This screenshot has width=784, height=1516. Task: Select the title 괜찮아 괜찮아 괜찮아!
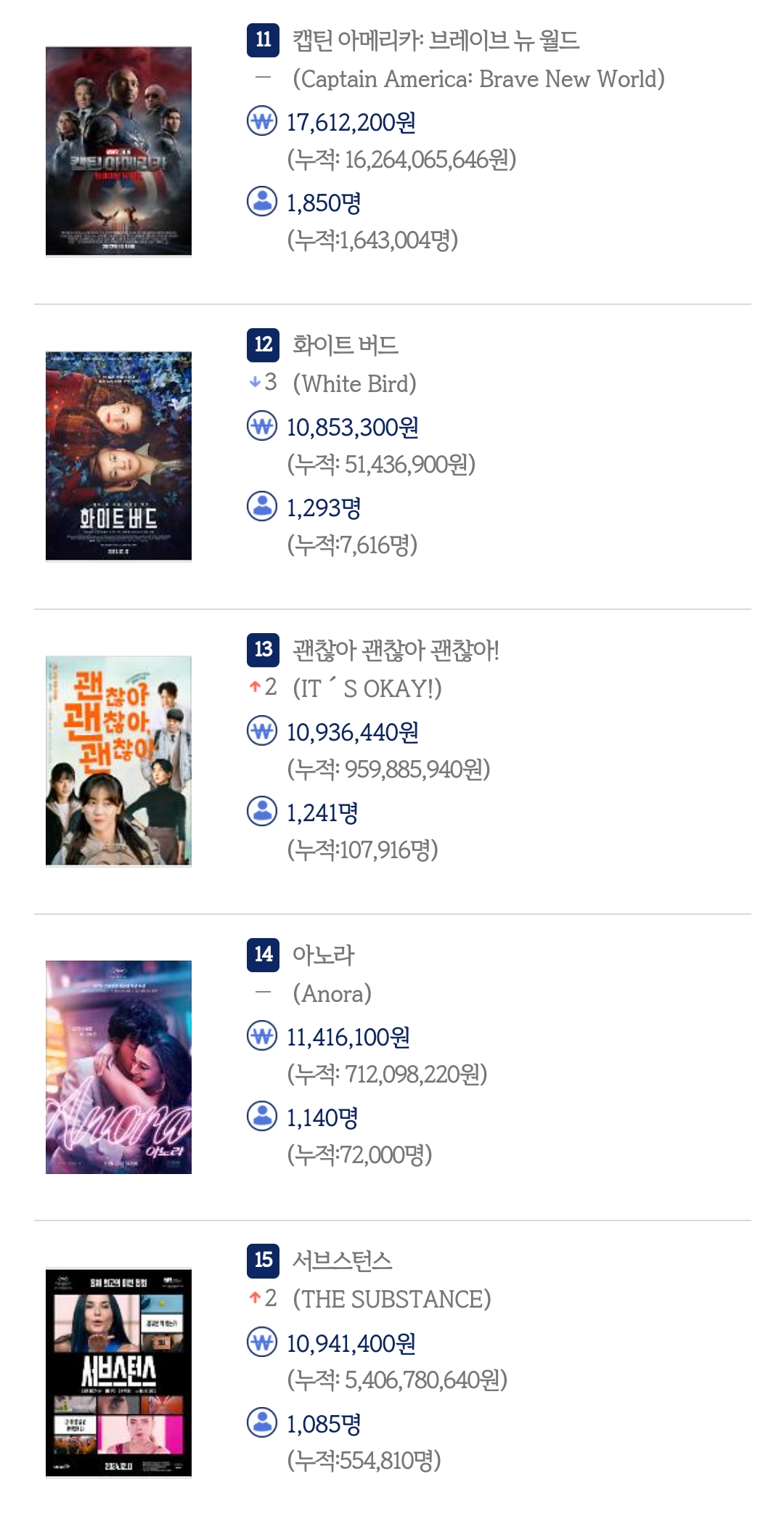[x=396, y=650]
